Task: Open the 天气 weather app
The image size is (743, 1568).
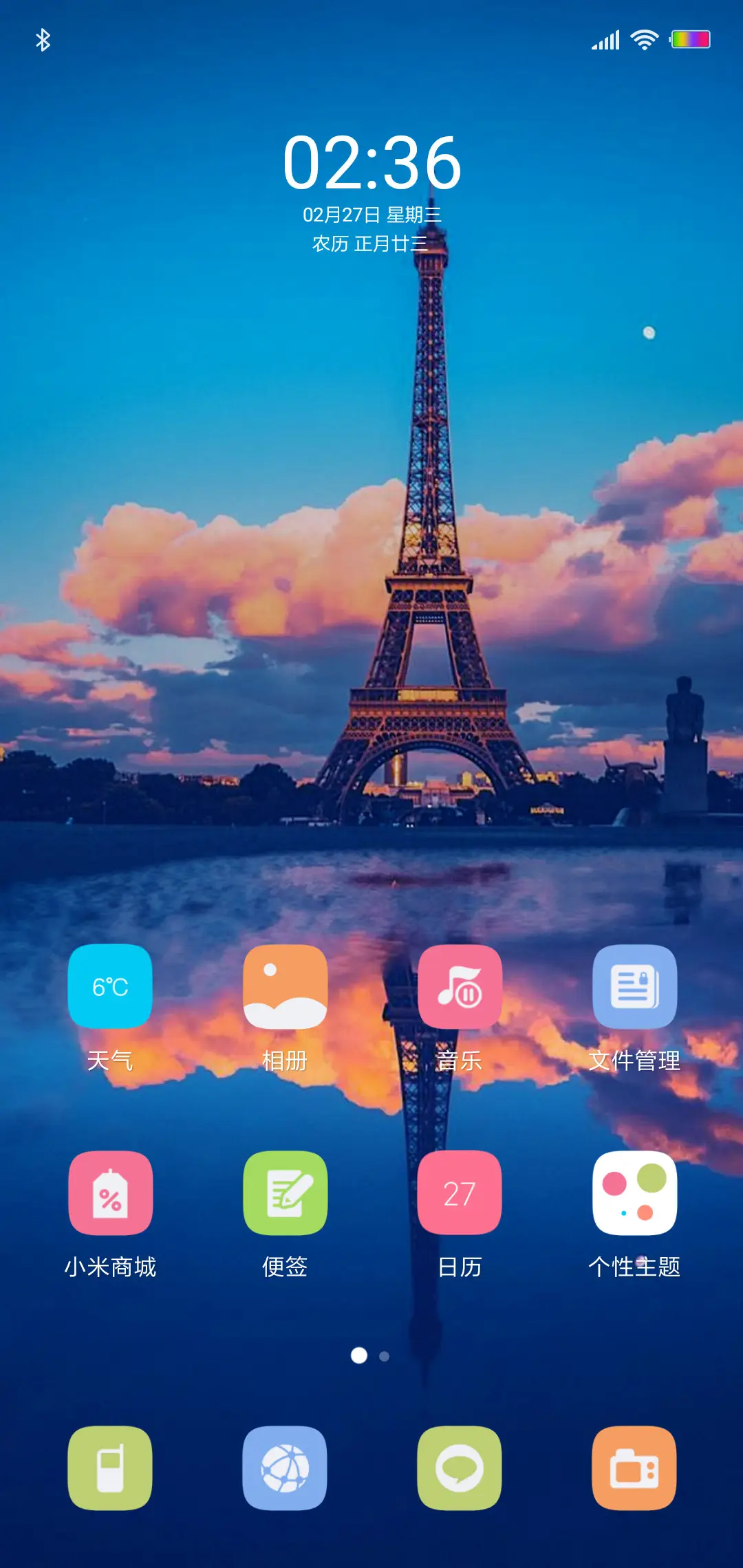Action: tap(110, 987)
